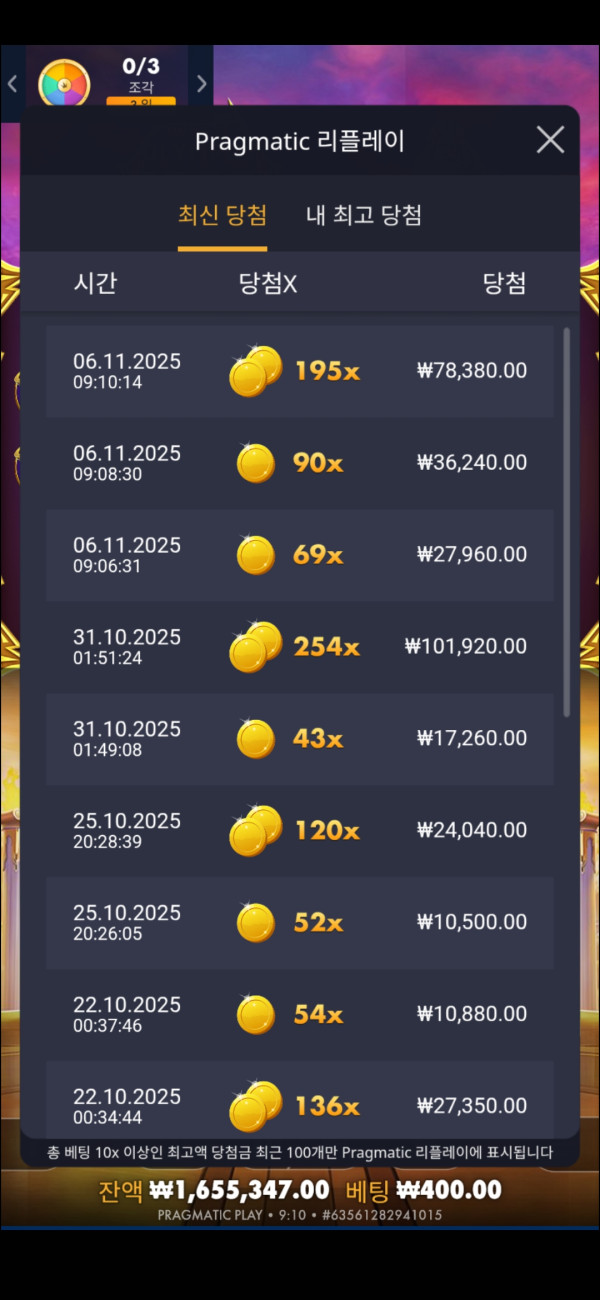This screenshot has height=1300, width=600.
Task: Open the 90x win replay
Action: (300, 463)
